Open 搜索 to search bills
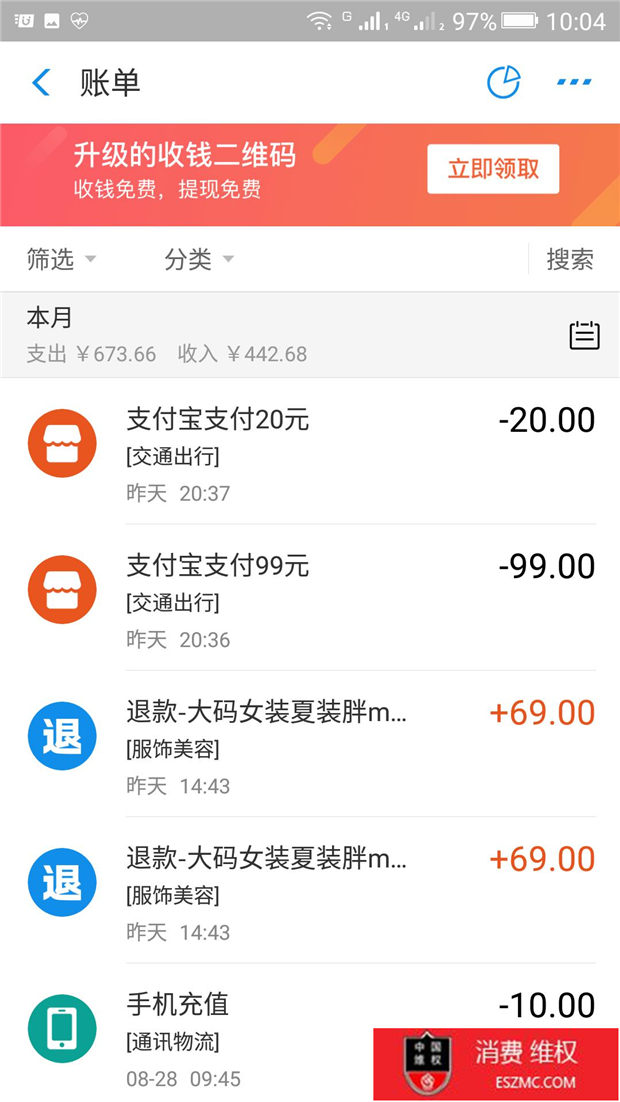620x1102 pixels. (570, 259)
